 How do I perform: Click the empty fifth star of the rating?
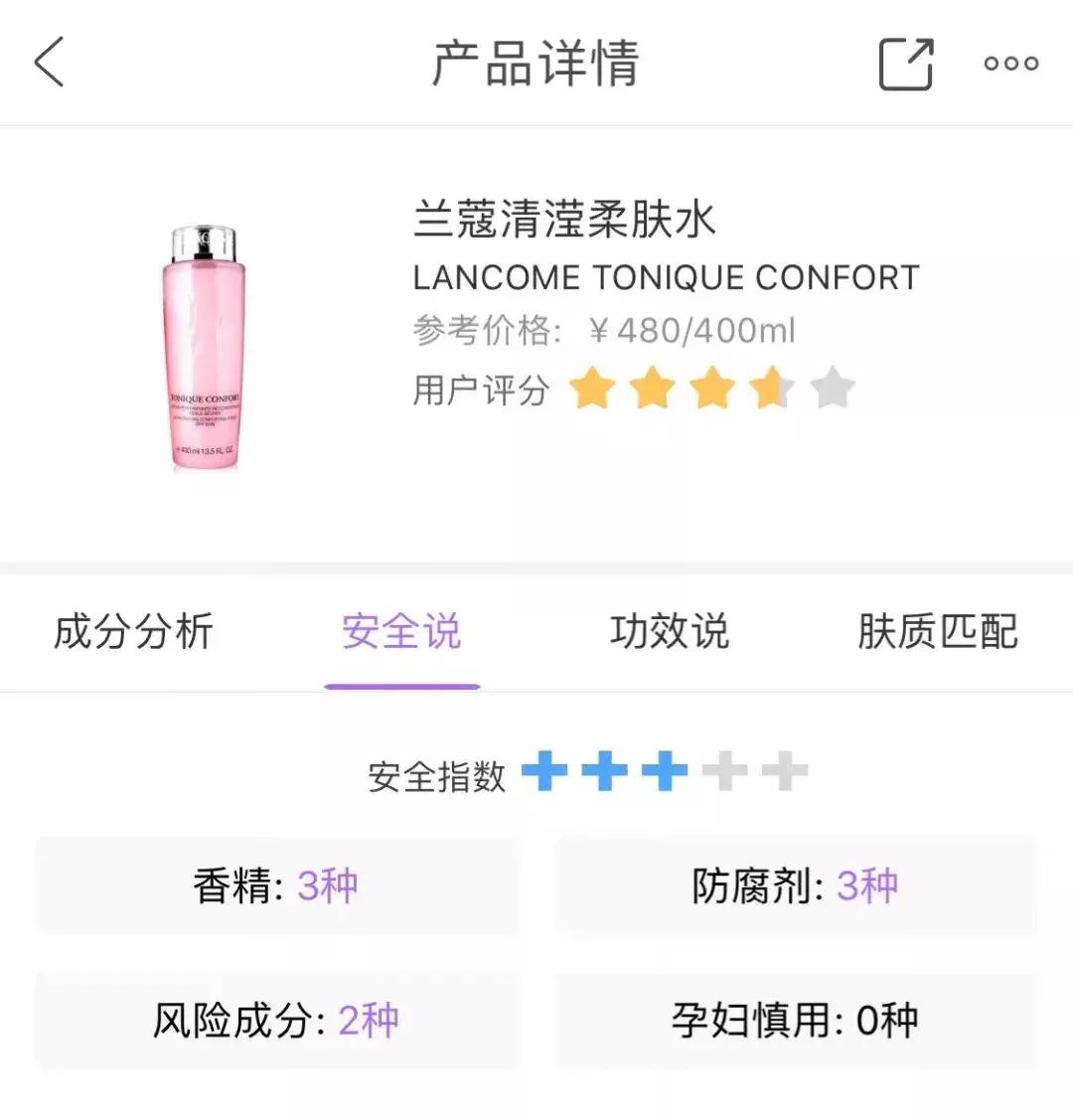click(833, 389)
